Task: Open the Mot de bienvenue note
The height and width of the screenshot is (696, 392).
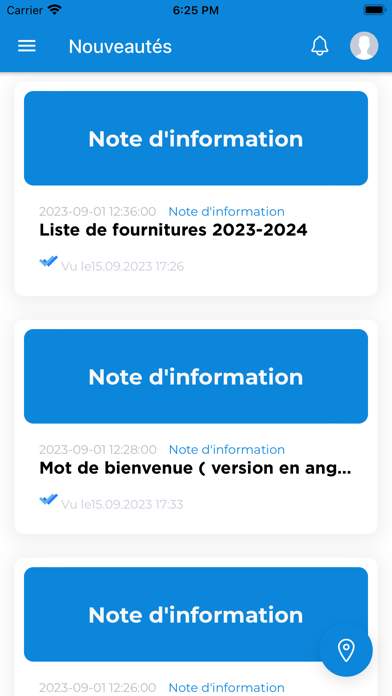Action: pos(196,427)
